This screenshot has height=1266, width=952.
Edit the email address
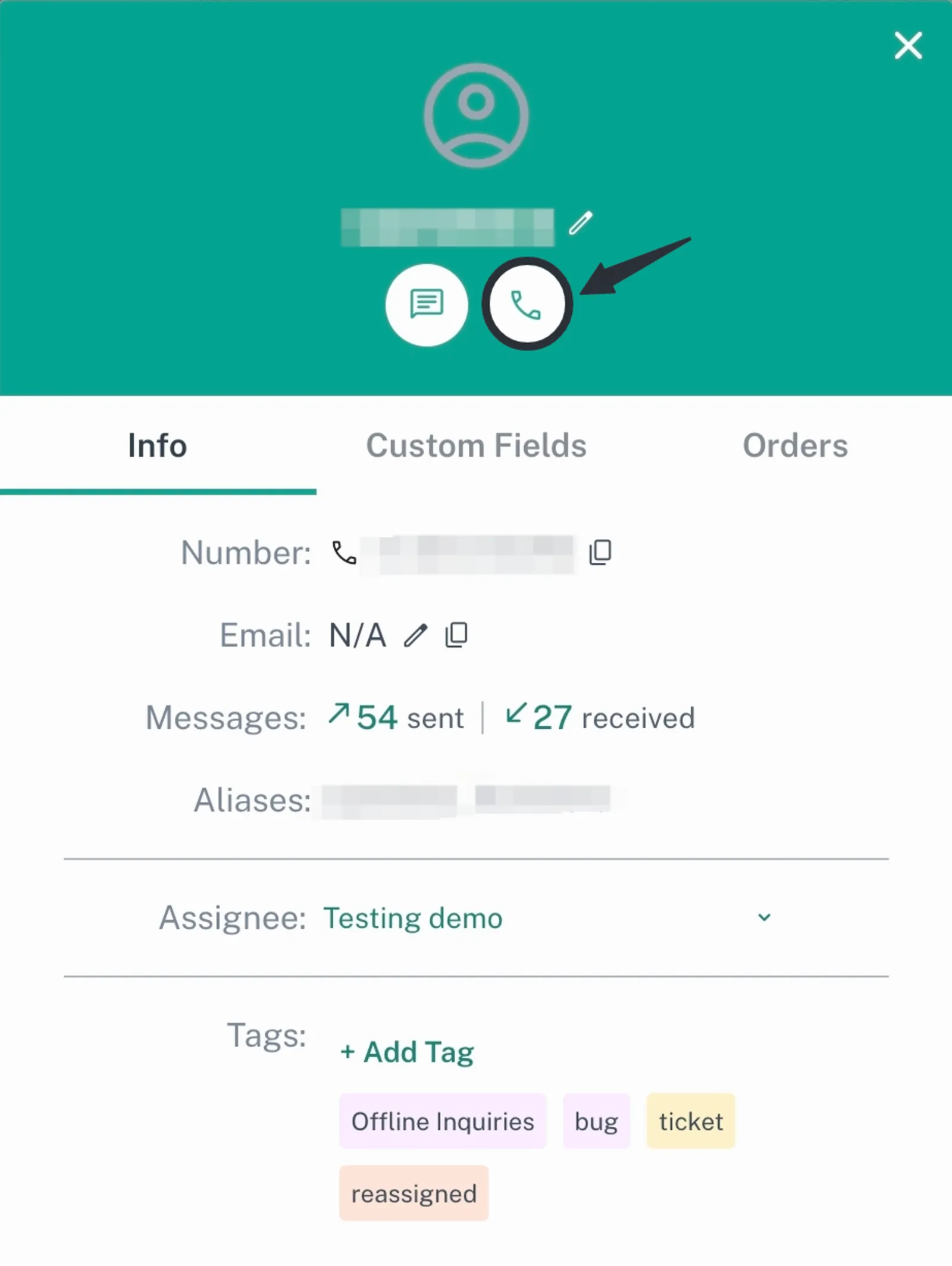[415, 635]
